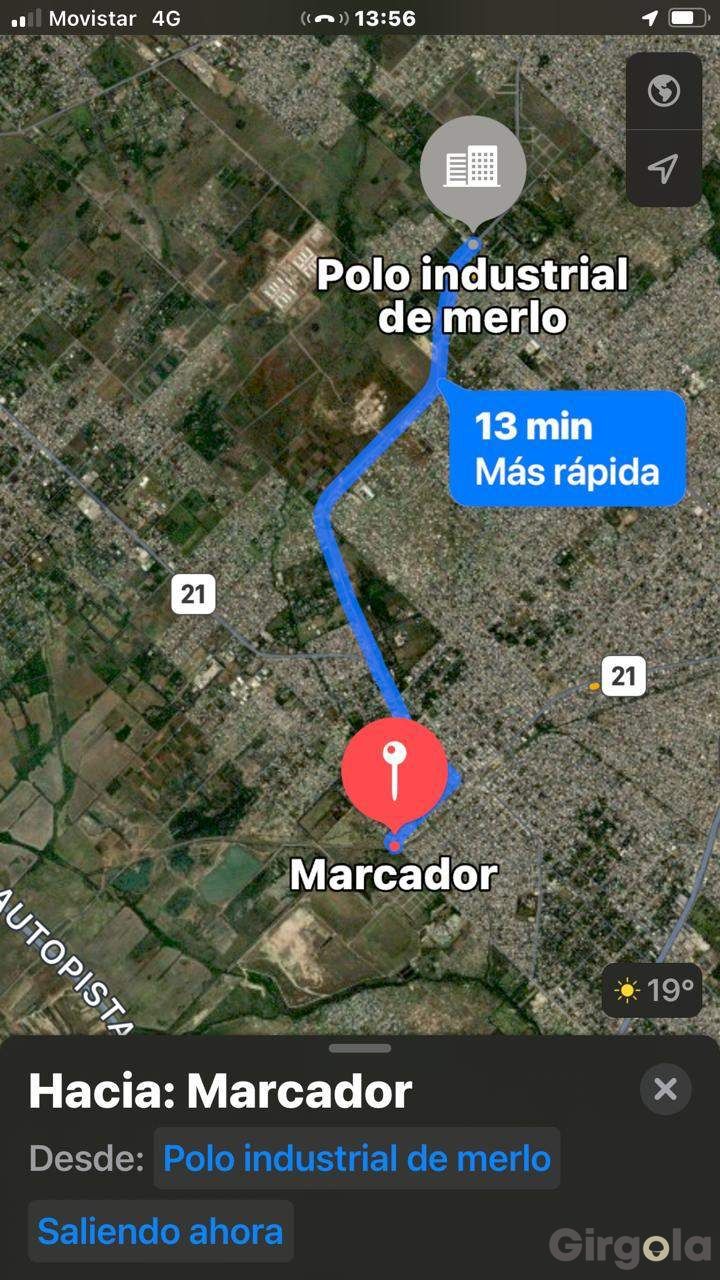Tap the red Marcador pin
Viewport: 720px width, 1280px height.
click(394, 770)
